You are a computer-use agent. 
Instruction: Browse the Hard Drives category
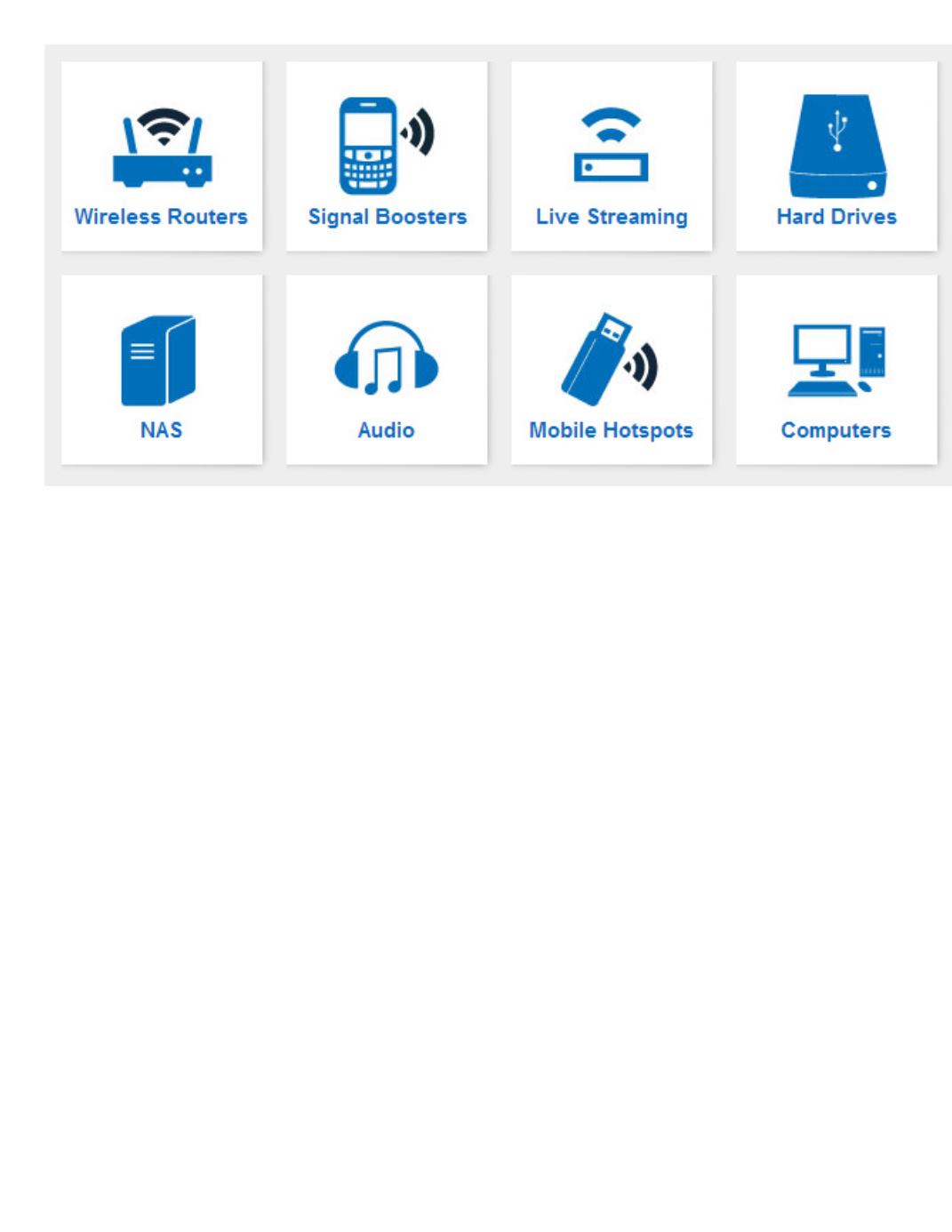pyautogui.click(x=836, y=156)
